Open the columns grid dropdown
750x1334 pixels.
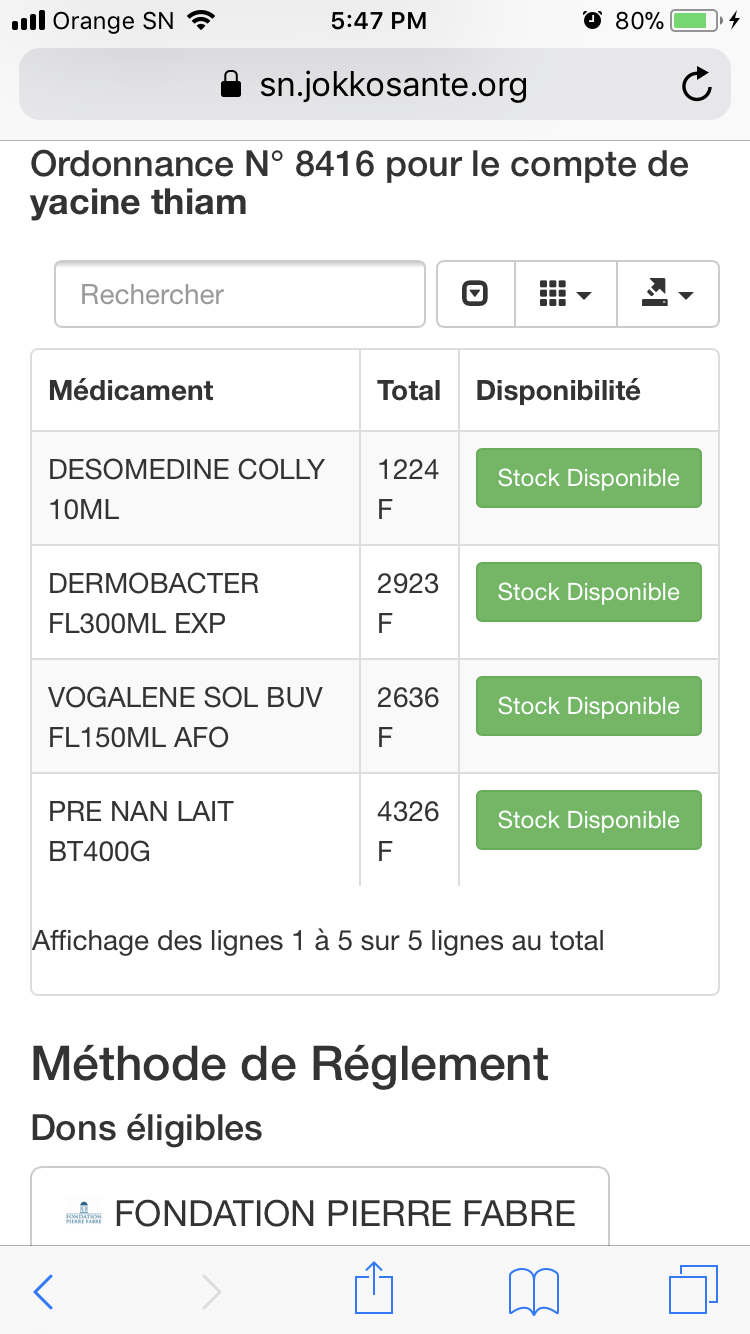[566, 294]
